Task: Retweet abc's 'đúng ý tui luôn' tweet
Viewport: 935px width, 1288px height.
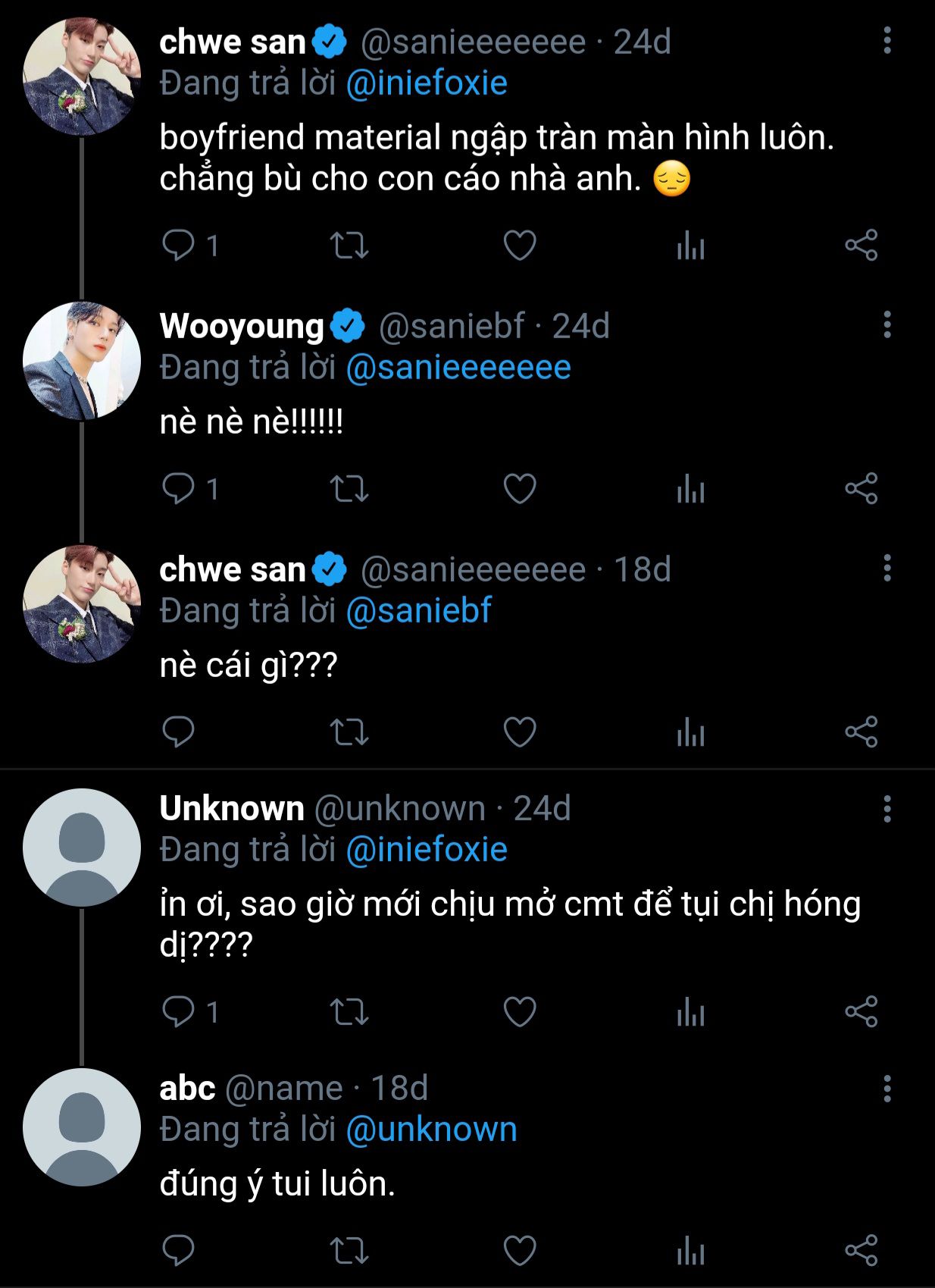Action: coord(349,1251)
